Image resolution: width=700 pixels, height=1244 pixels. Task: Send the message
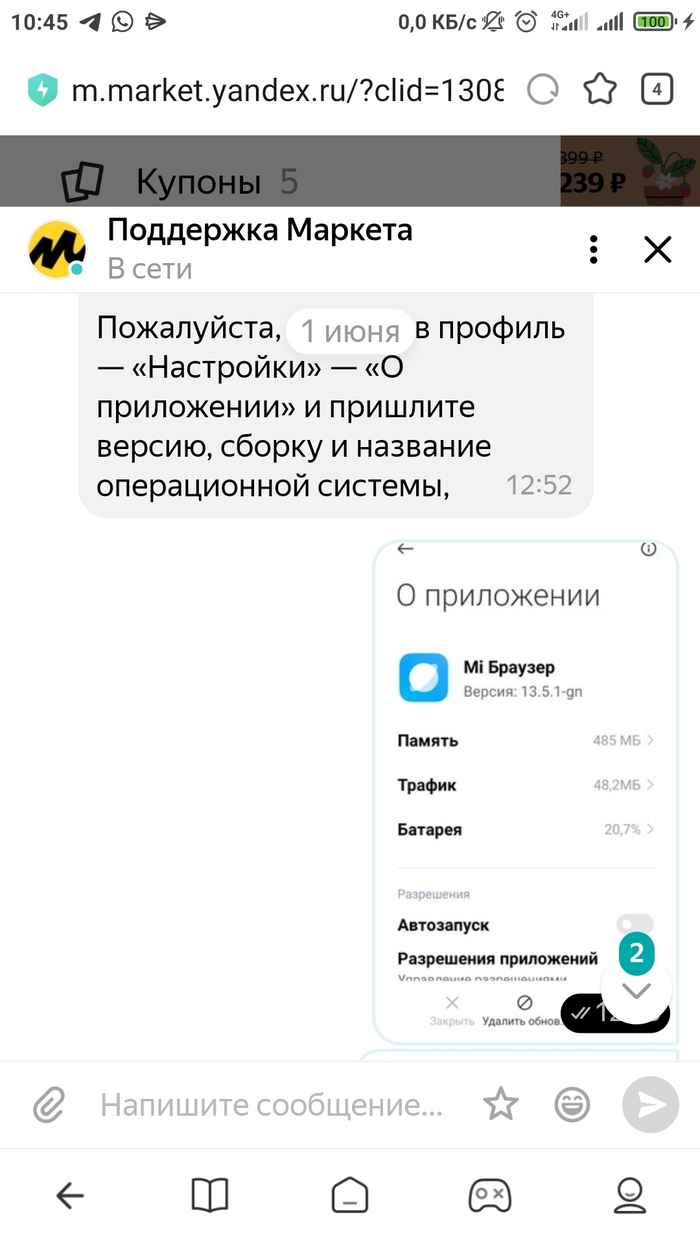650,1104
